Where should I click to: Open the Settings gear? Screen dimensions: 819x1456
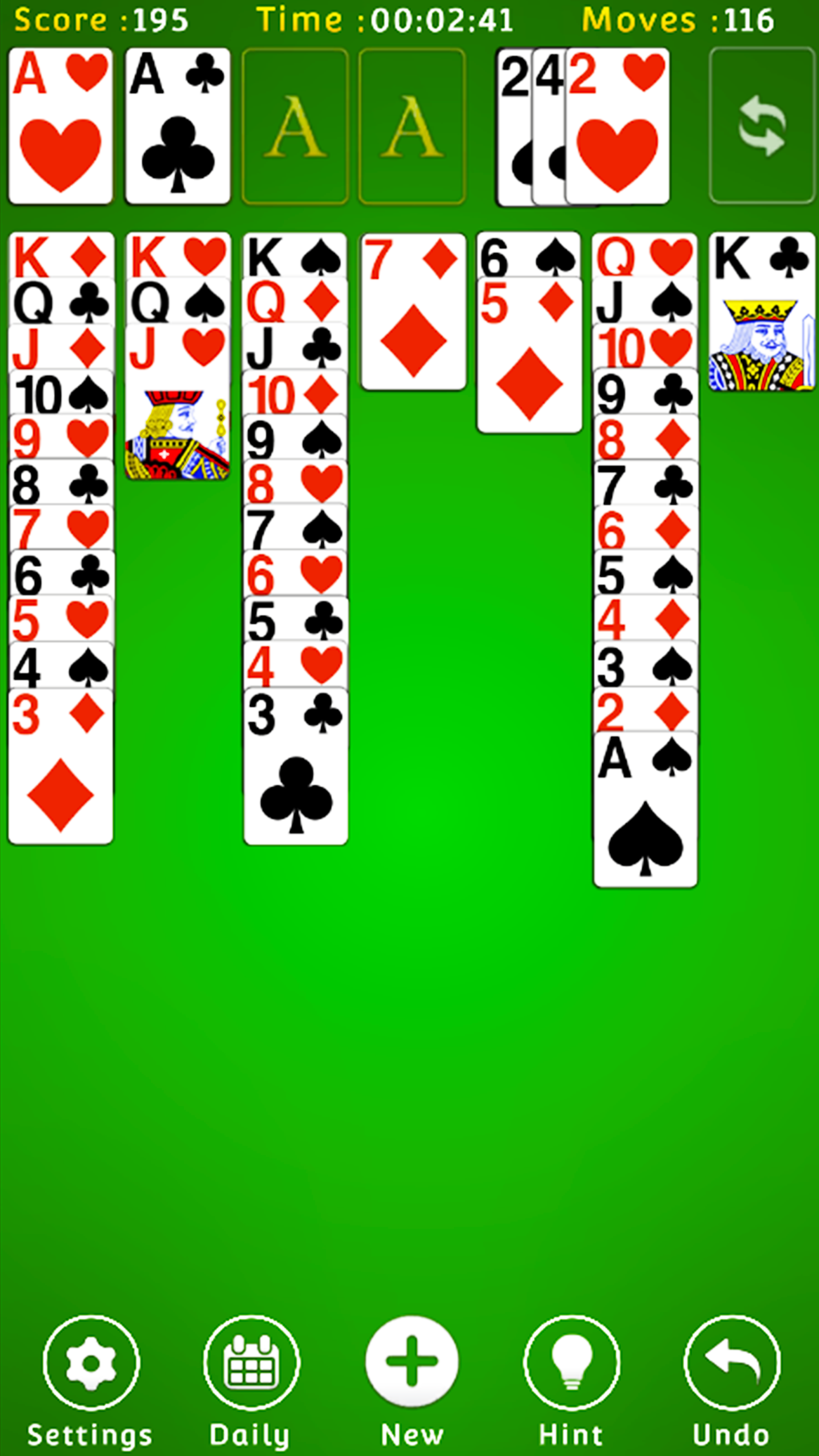point(91,1364)
